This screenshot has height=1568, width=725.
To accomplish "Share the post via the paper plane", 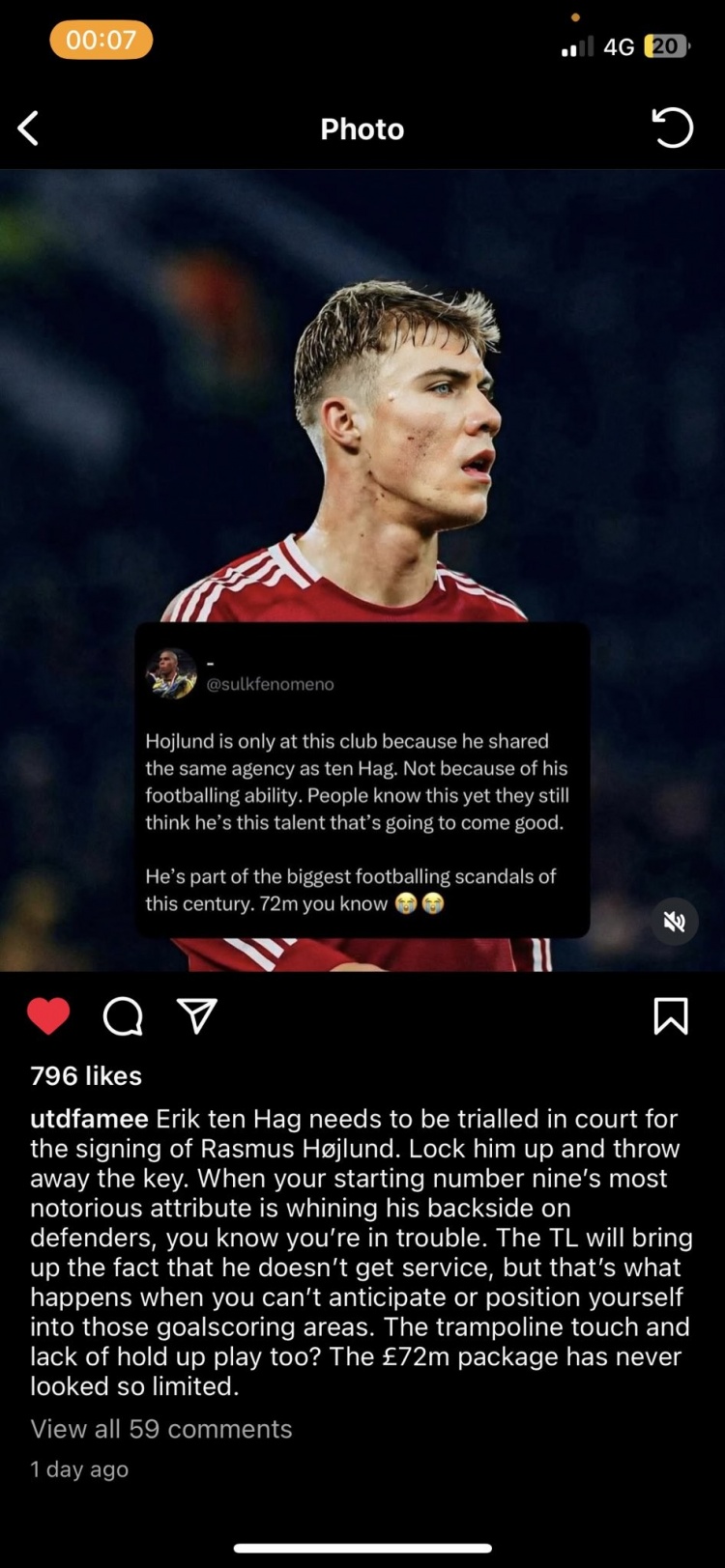I will coord(197,1015).
